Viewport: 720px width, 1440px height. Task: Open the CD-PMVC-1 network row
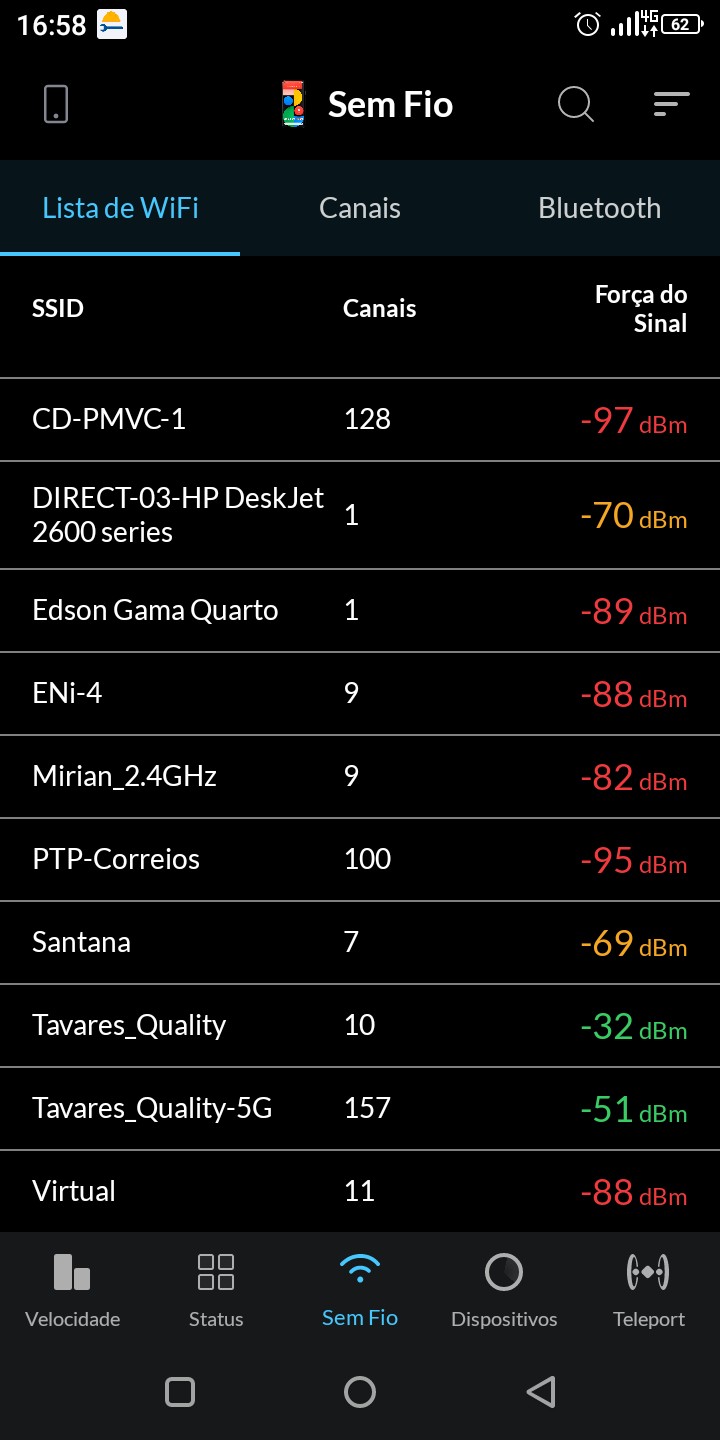click(360, 419)
